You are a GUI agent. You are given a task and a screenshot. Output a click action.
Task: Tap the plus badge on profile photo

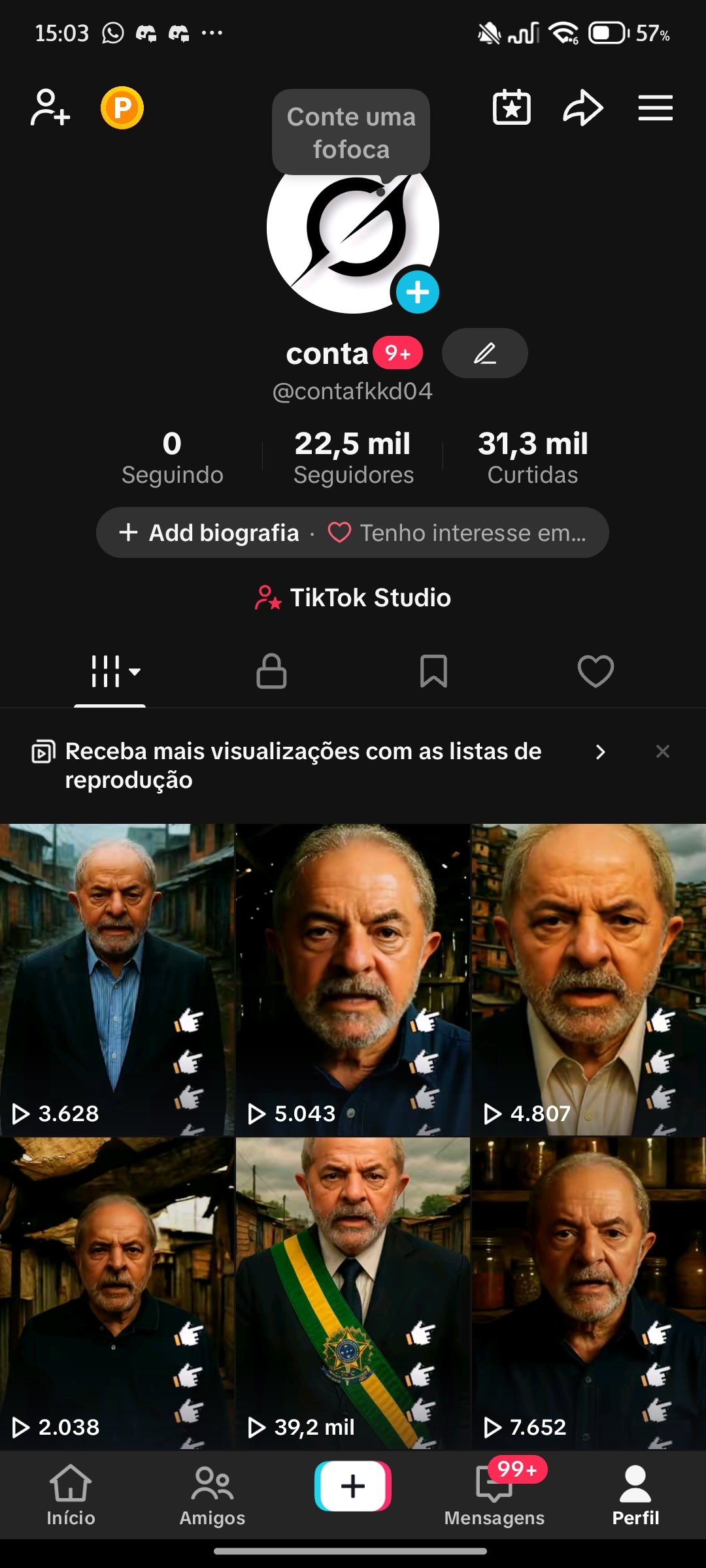click(x=417, y=292)
